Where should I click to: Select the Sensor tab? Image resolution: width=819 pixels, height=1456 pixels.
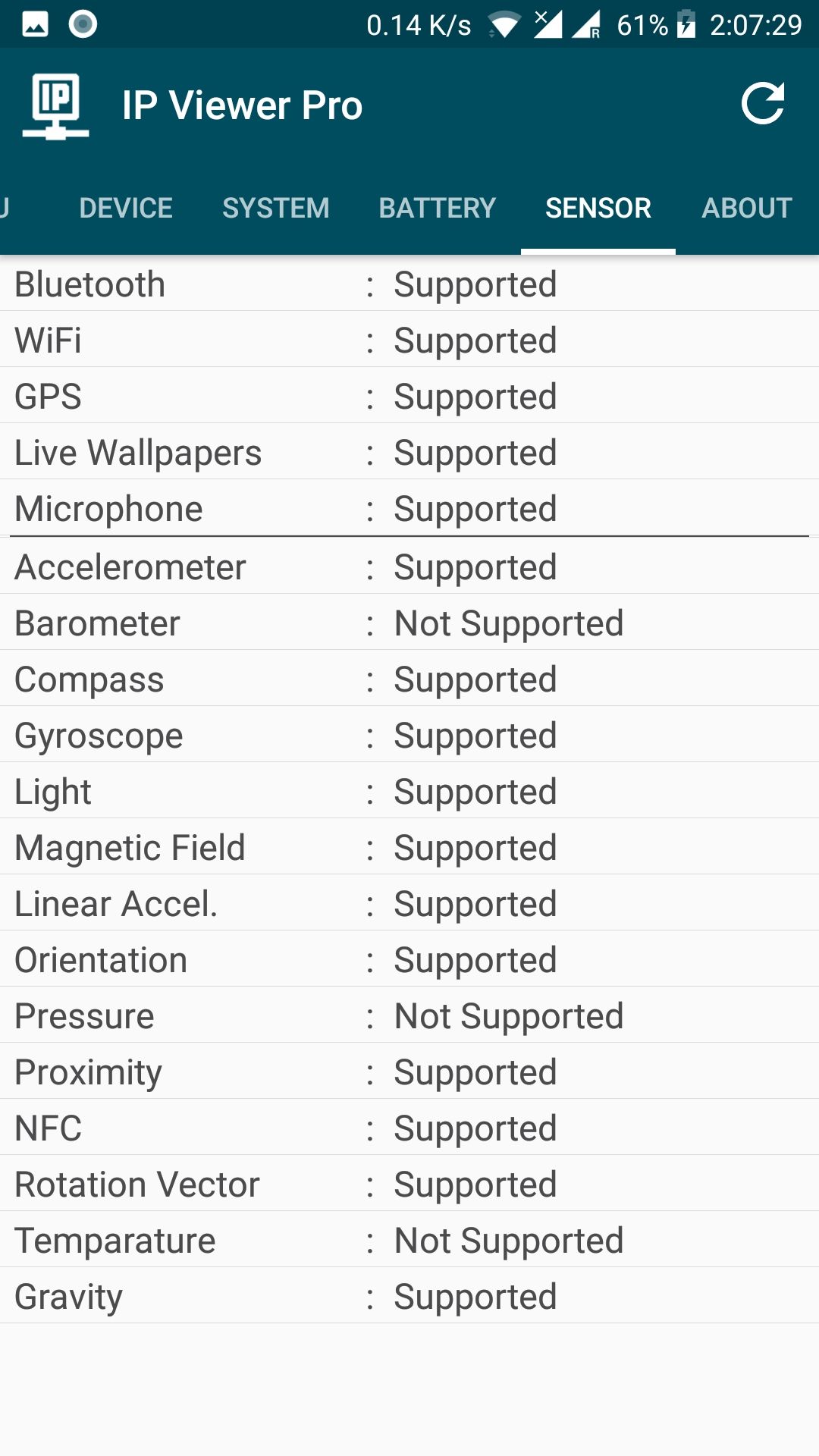[598, 208]
